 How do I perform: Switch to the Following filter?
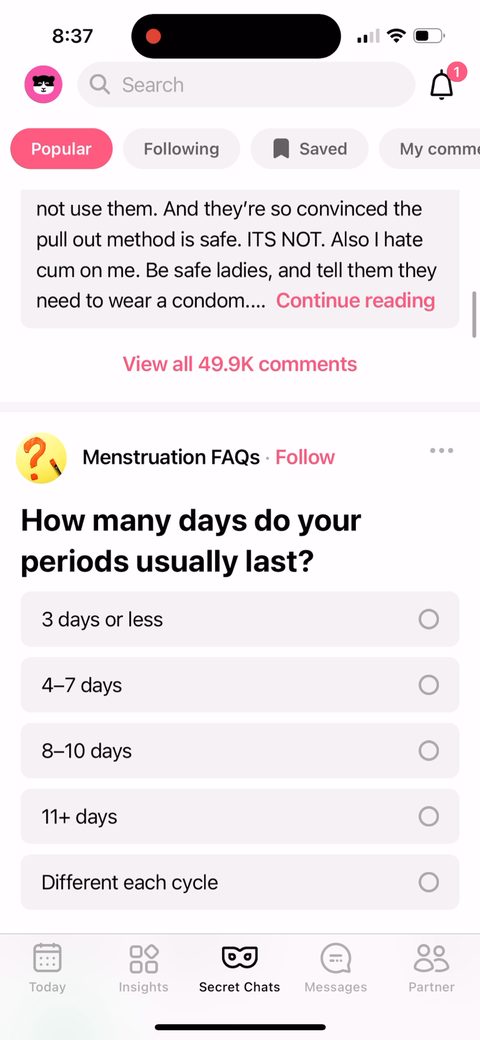(x=181, y=149)
